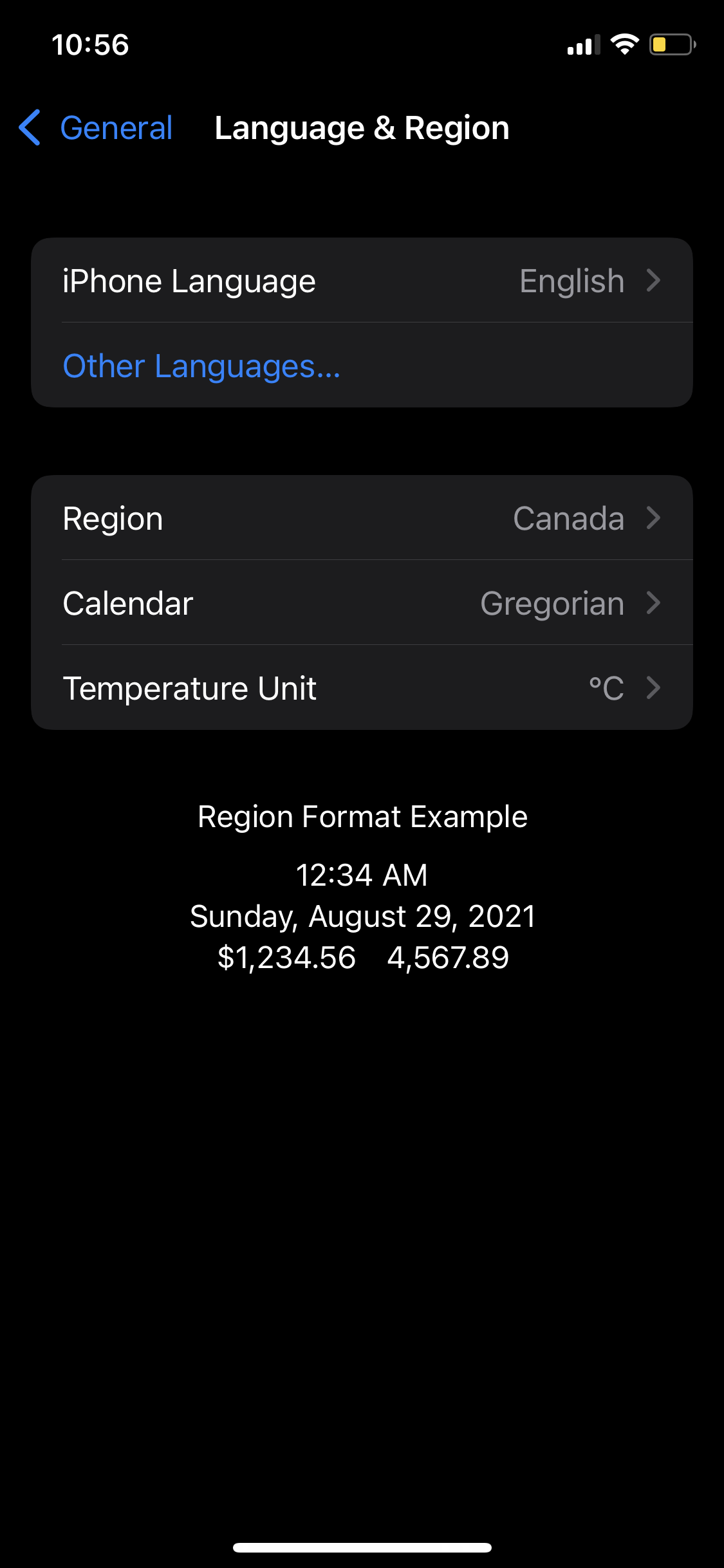Open Calendar type setting

pos(362,603)
